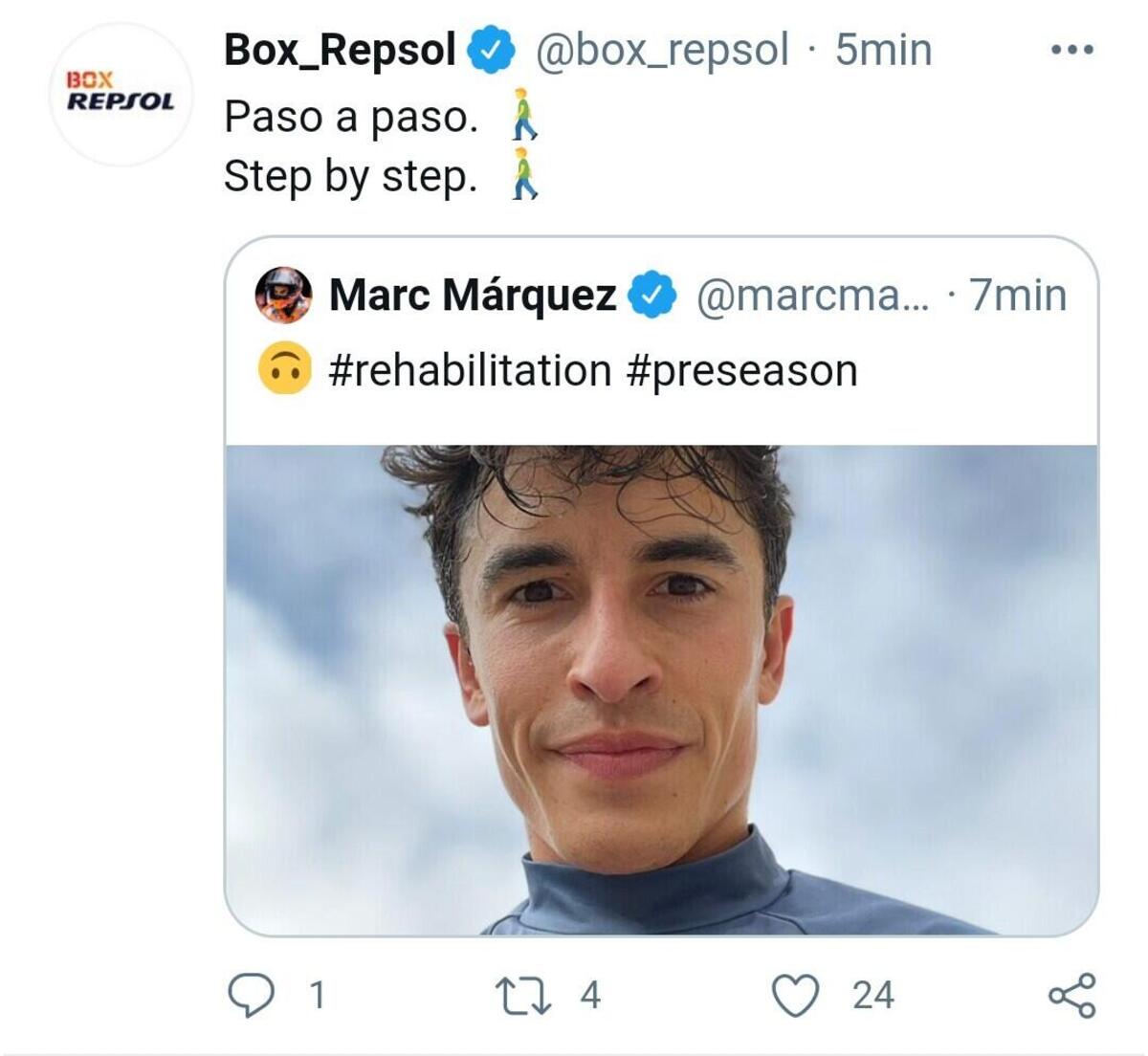The image size is (1148, 1056).
Task: Open the #preseason hashtag
Action: coord(742,371)
